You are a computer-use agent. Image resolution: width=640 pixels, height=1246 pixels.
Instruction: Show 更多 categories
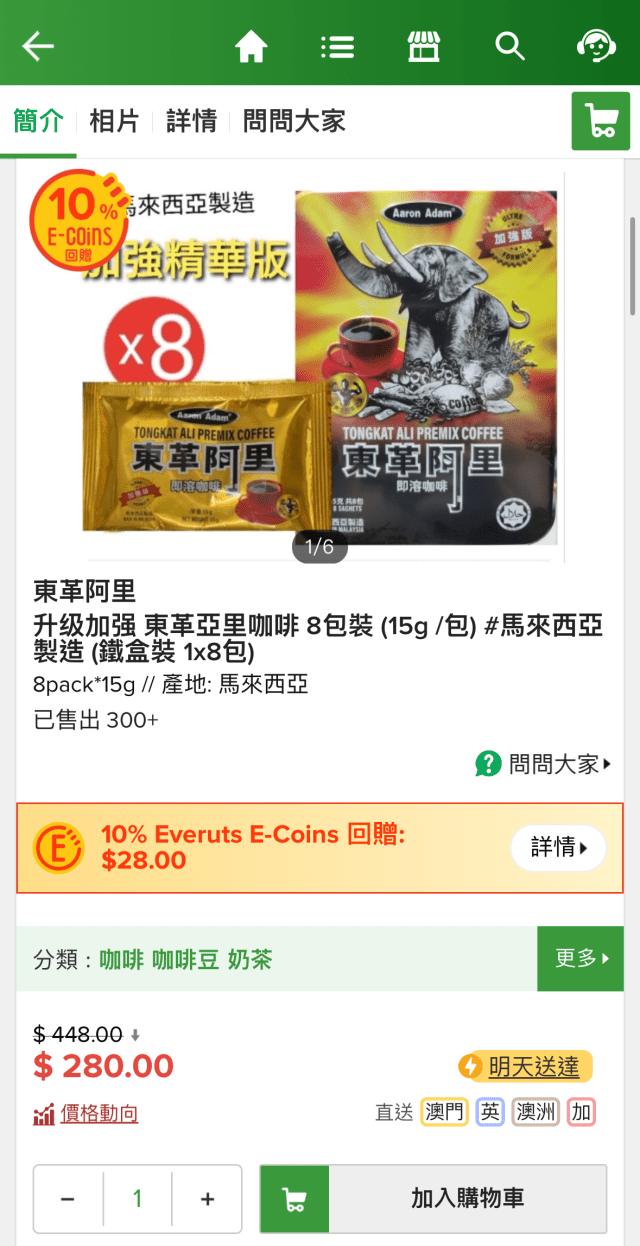click(x=580, y=958)
